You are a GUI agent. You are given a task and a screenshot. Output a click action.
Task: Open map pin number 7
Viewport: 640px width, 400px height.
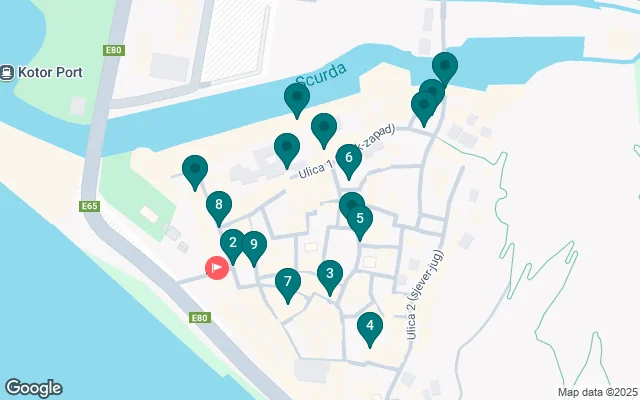pyautogui.click(x=287, y=283)
